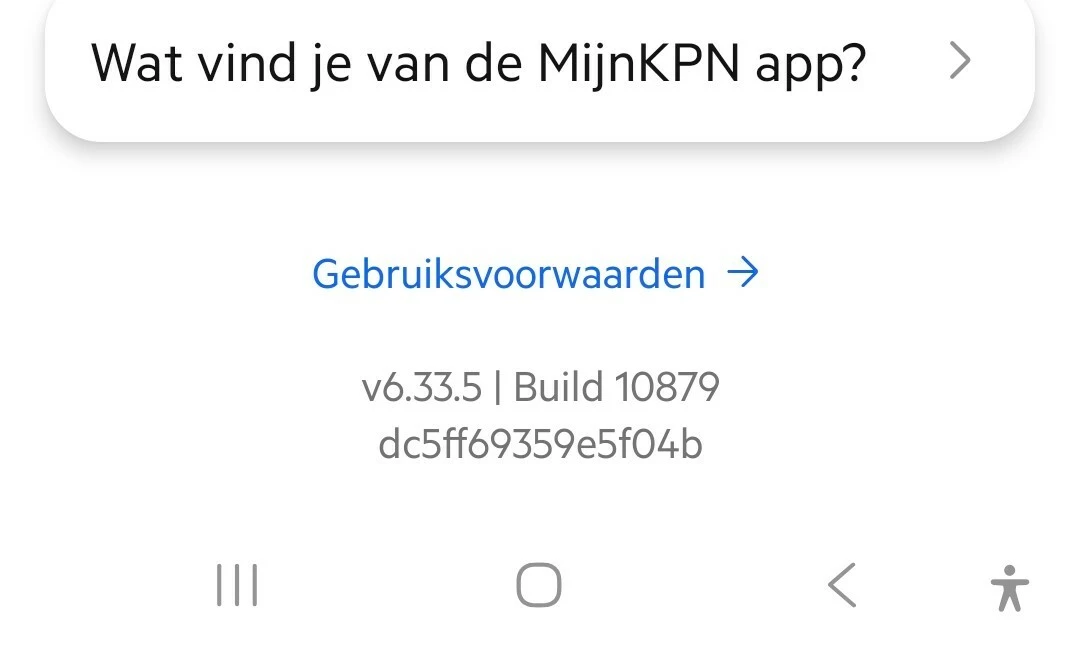
Task: Open the accessibility shortcut button
Action: point(1010,588)
